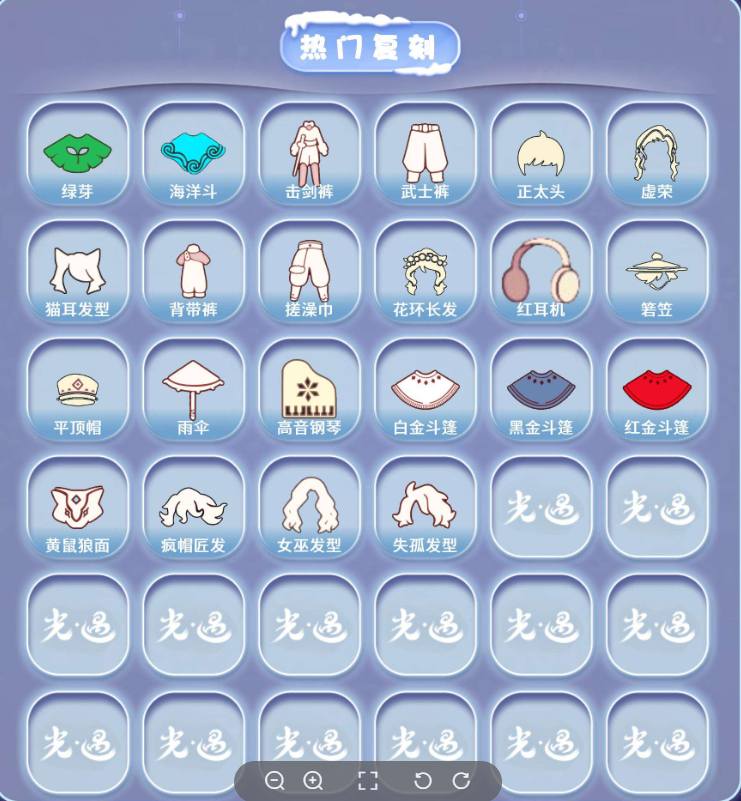The width and height of the screenshot is (741, 801).
Task: Enter fullscreen via the bottom toolbar
Action: [368, 780]
